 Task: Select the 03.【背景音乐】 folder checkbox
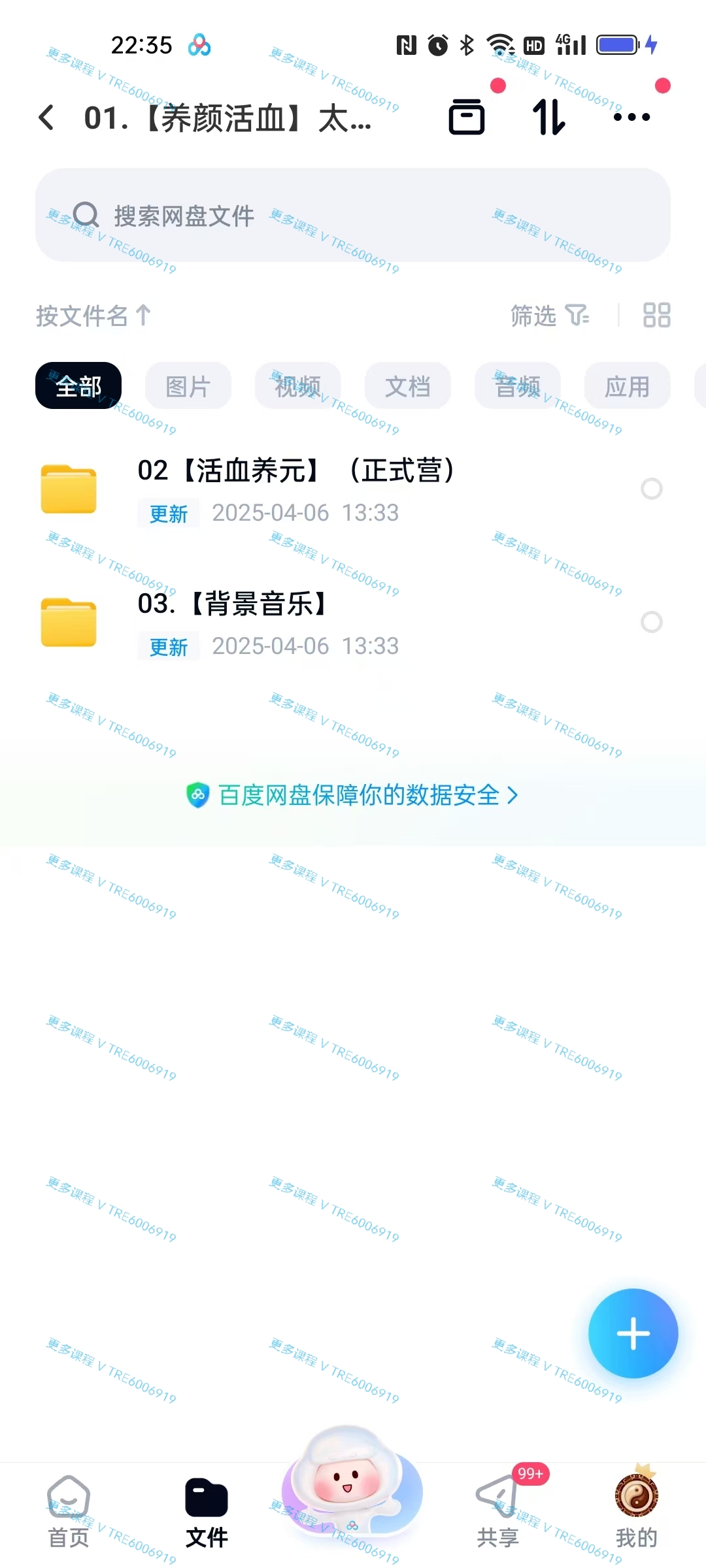pos(652,622)
